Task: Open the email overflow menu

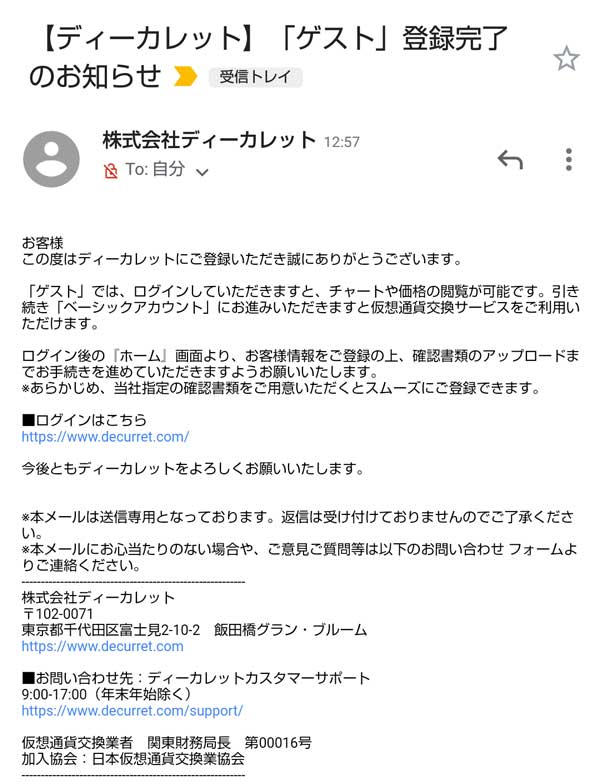Action: (x=568, y=160)
